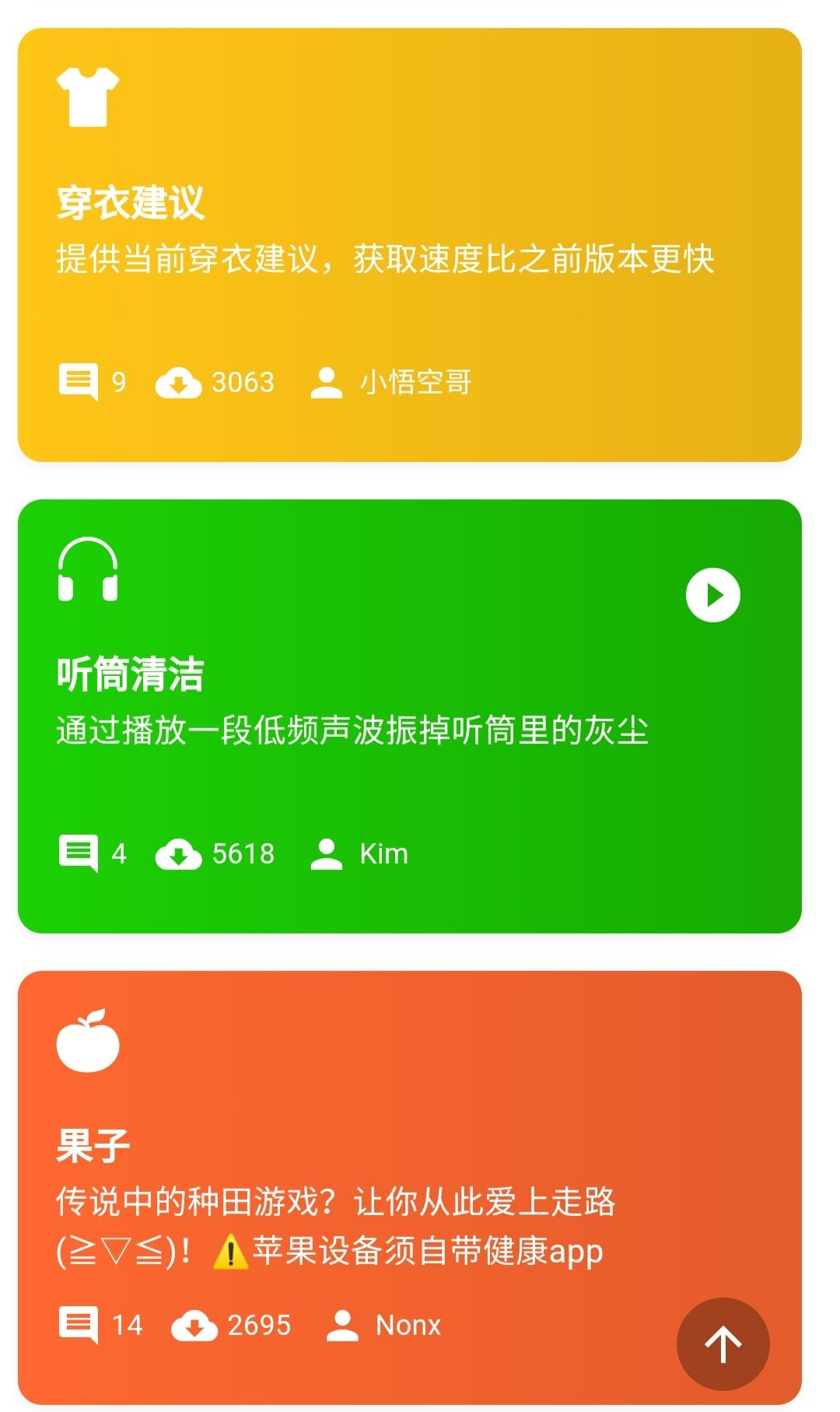Play the 听筒清洁 shortcut preview

712,595
